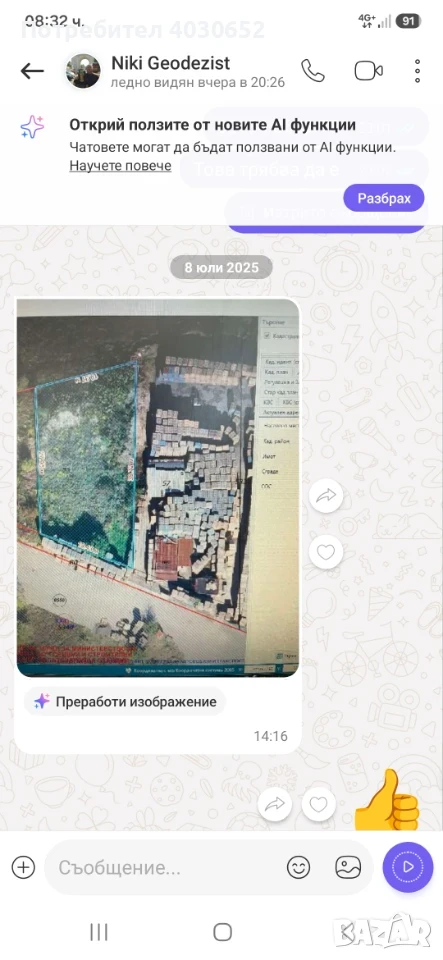Open the received map image
The width and height of the screenshot is (443, 960).
click(x=158, y=487)
